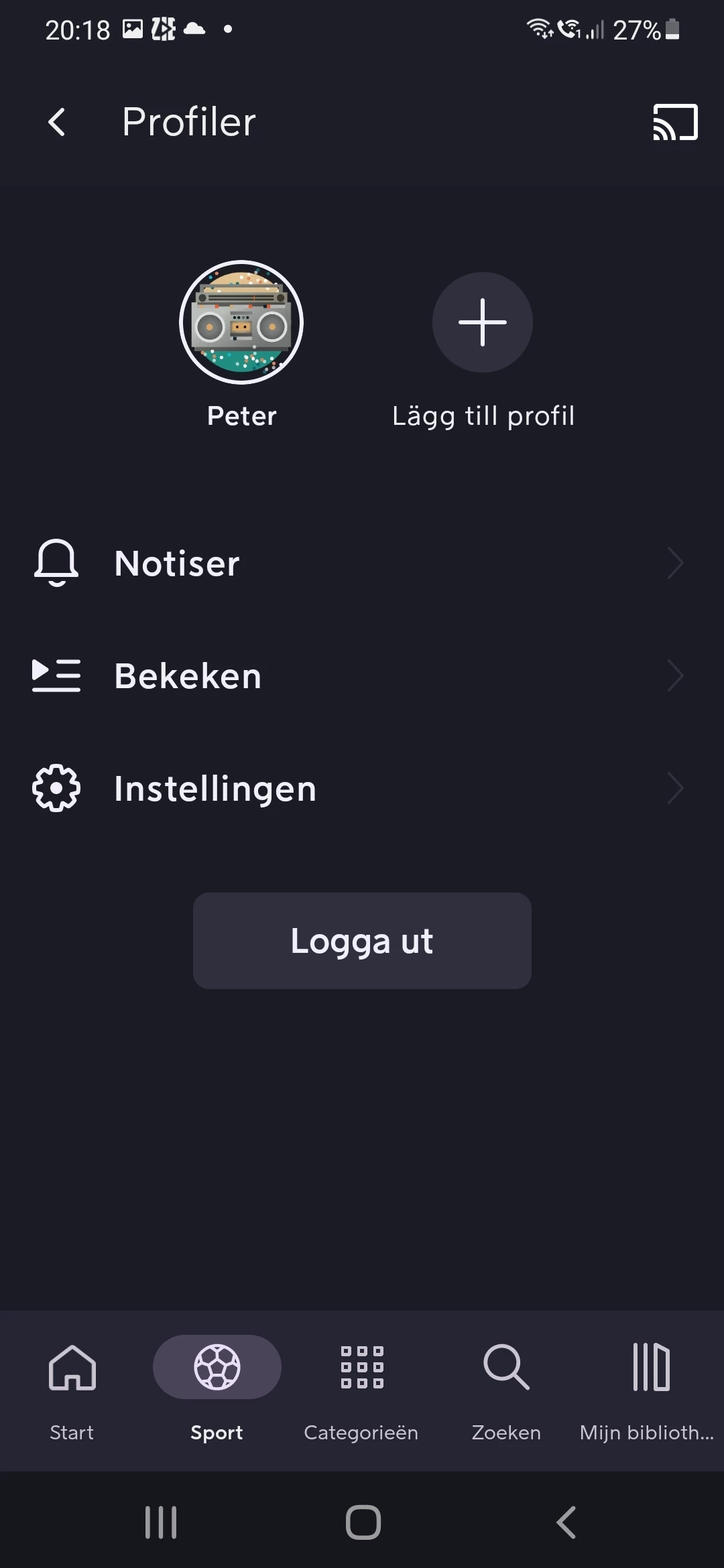Switch to the Sport tab
The height and width of the screenshot is (1568, 724).
[217, 1388]
